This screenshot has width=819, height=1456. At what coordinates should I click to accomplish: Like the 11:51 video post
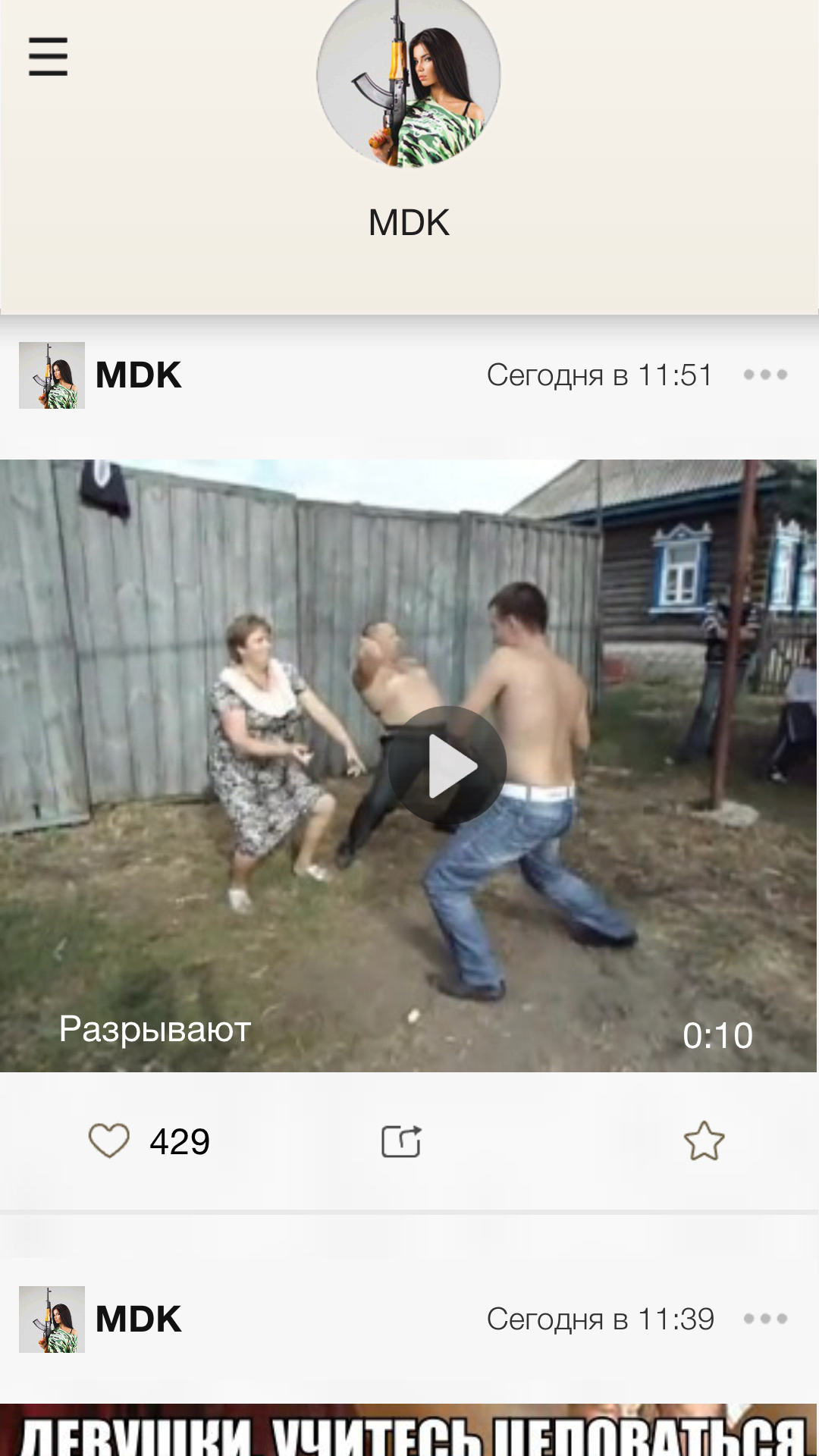tap(109, 1141)
